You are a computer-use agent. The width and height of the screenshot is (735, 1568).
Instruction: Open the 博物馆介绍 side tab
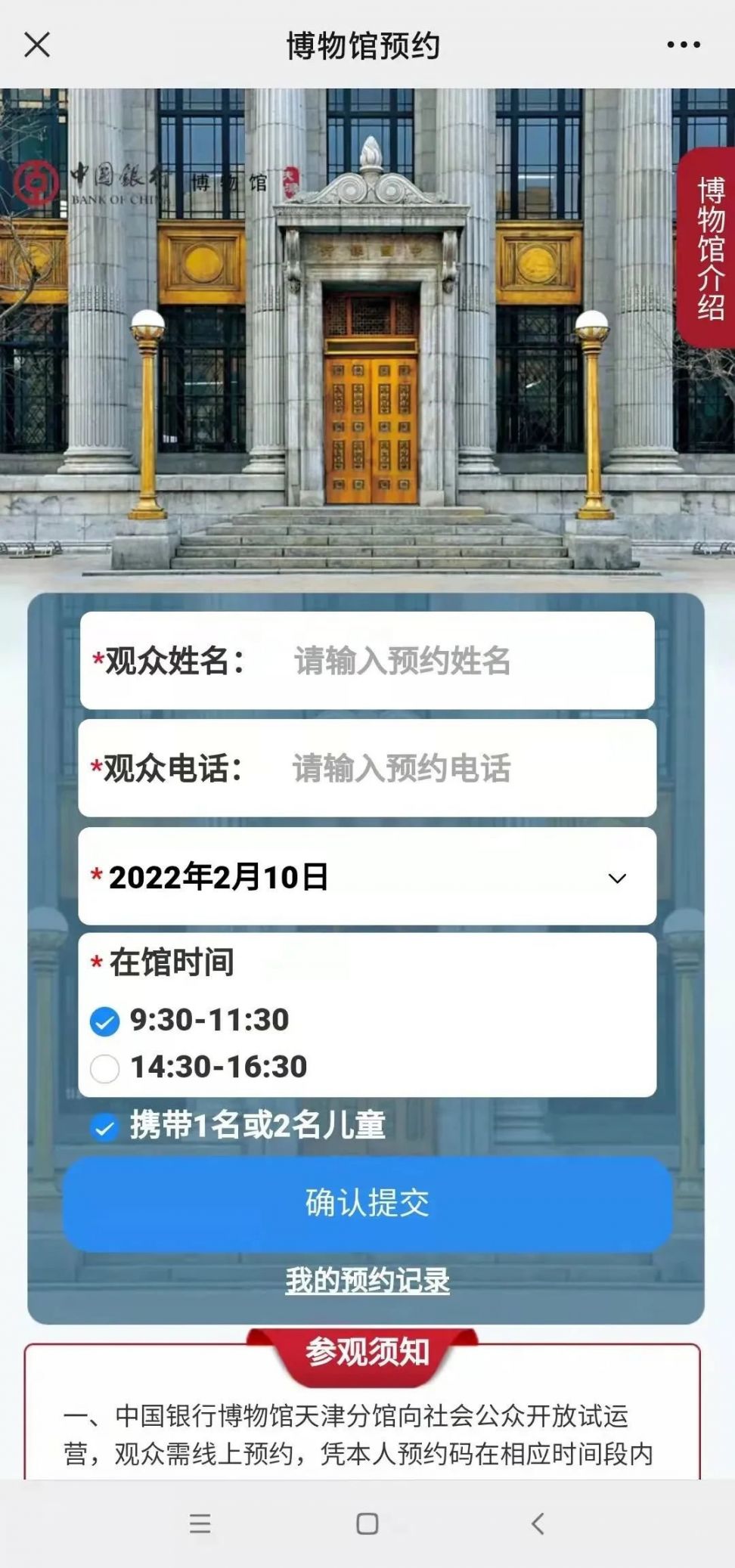tap(709, 247)
